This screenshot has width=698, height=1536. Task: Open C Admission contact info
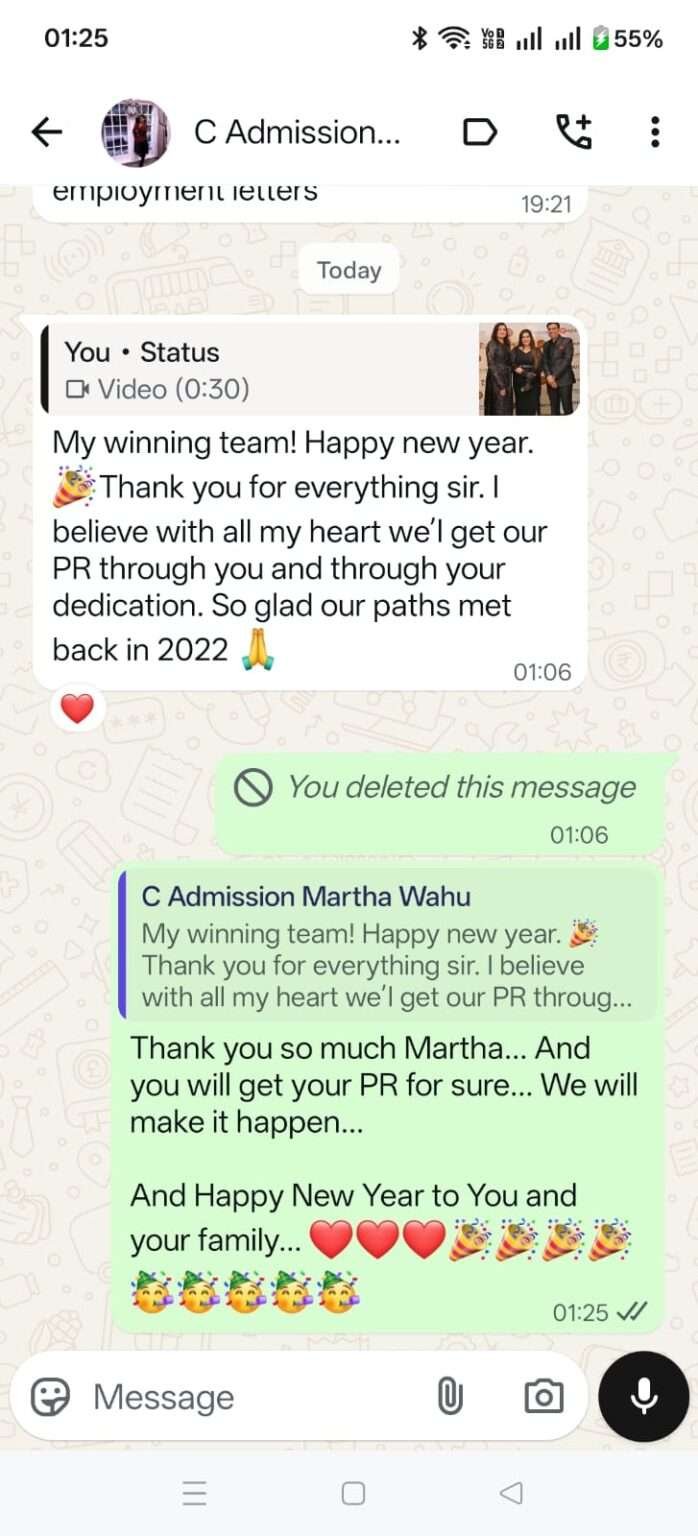pyautogui.click(x=297, y=132)
